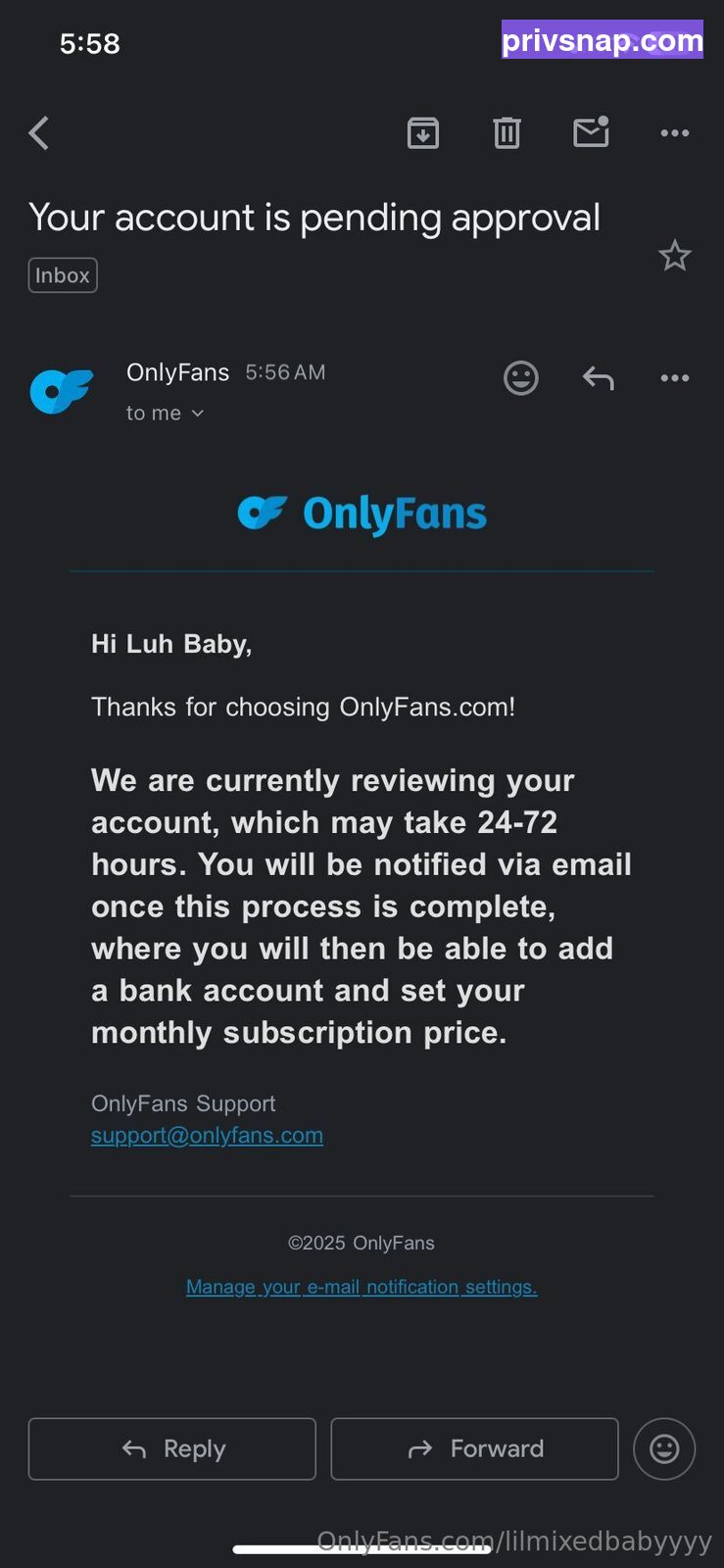
Task: Mark the email as unread
Action: [591, 132]
